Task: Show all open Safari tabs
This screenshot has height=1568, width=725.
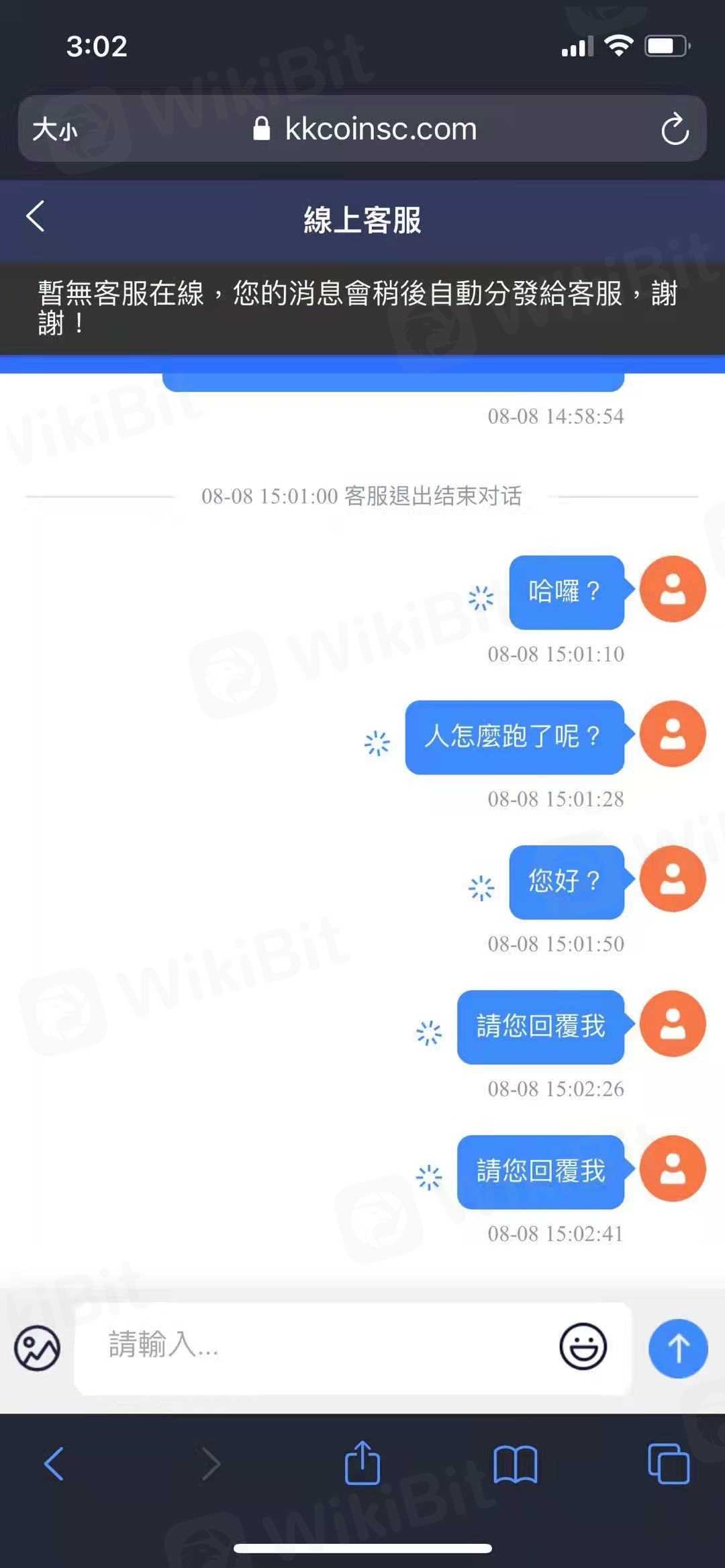Action: (x=669, y=1463)
